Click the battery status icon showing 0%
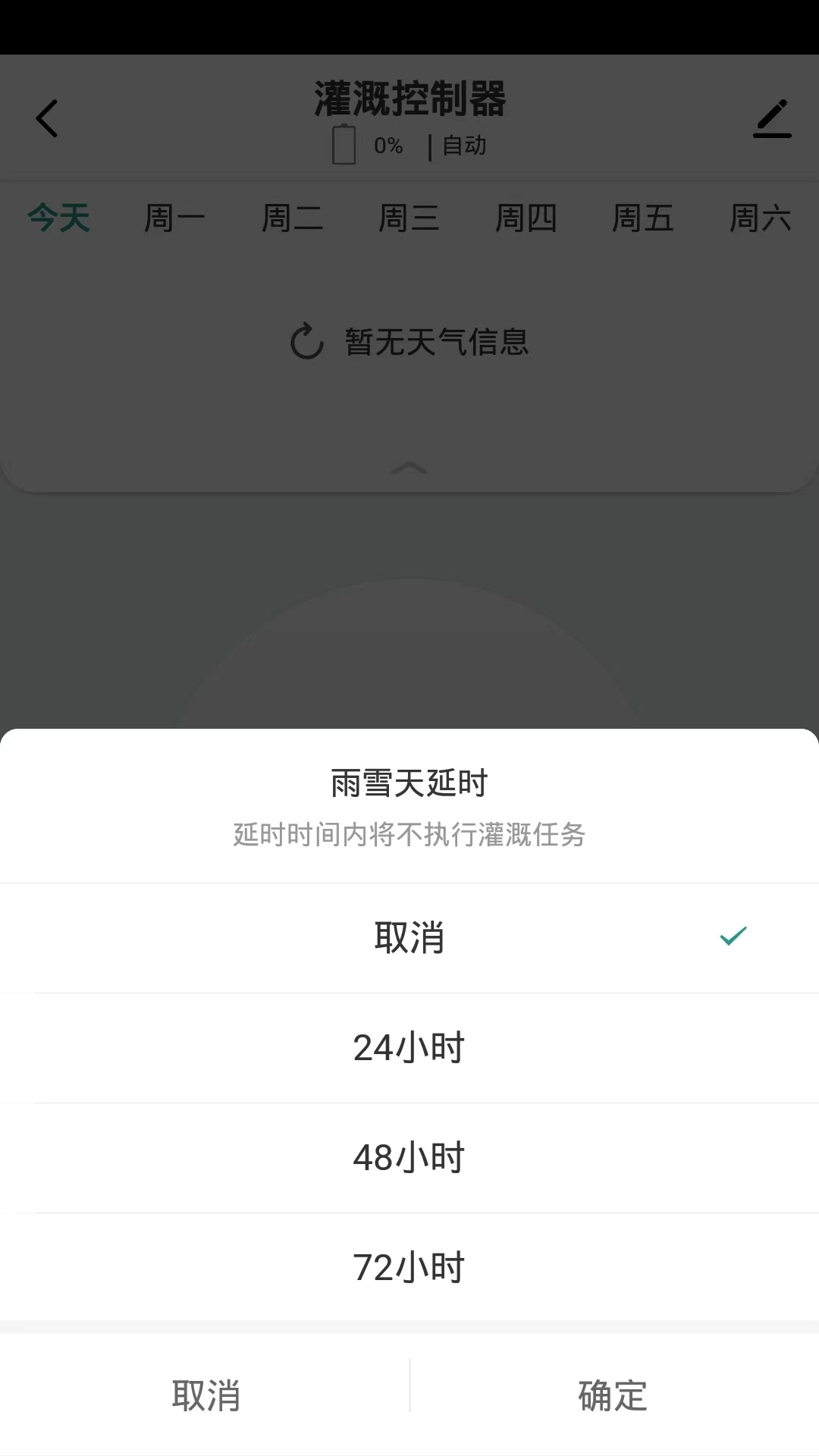The height and width of the screenshot is (1456, 819). (x=345, y=144)
